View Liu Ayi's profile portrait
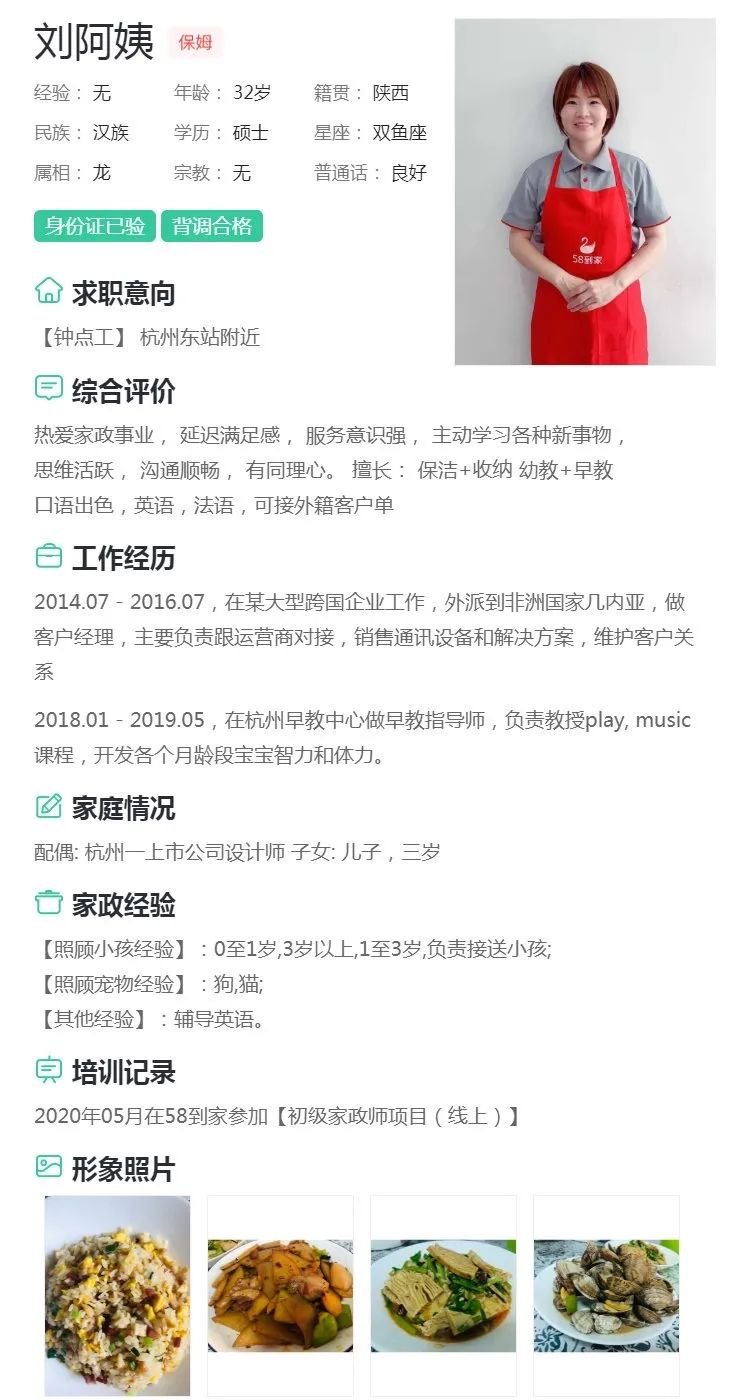The image size is (750, 1400). (x=585, y=192)
